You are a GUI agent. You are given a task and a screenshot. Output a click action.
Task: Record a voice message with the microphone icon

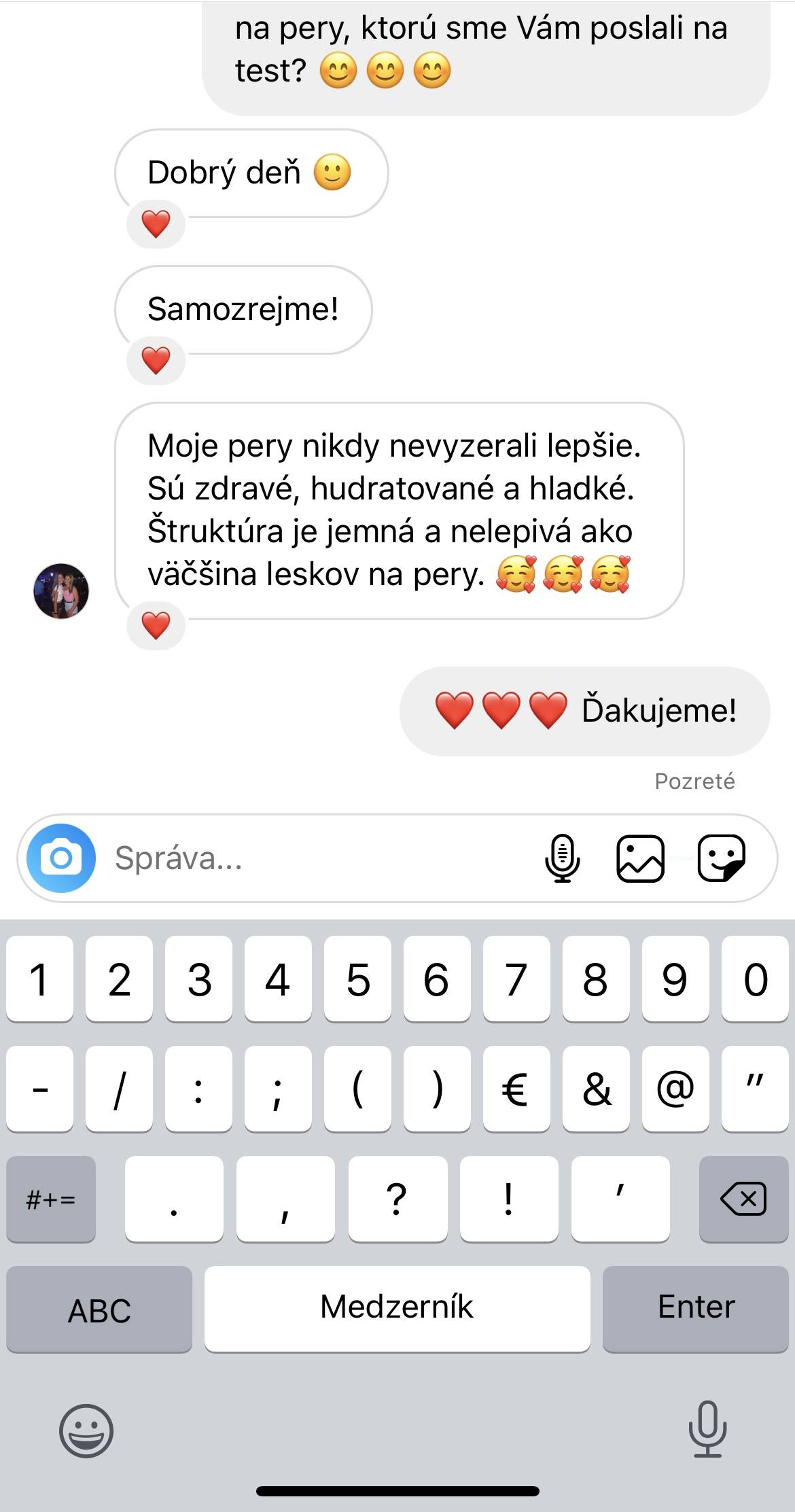click(562, 858)
